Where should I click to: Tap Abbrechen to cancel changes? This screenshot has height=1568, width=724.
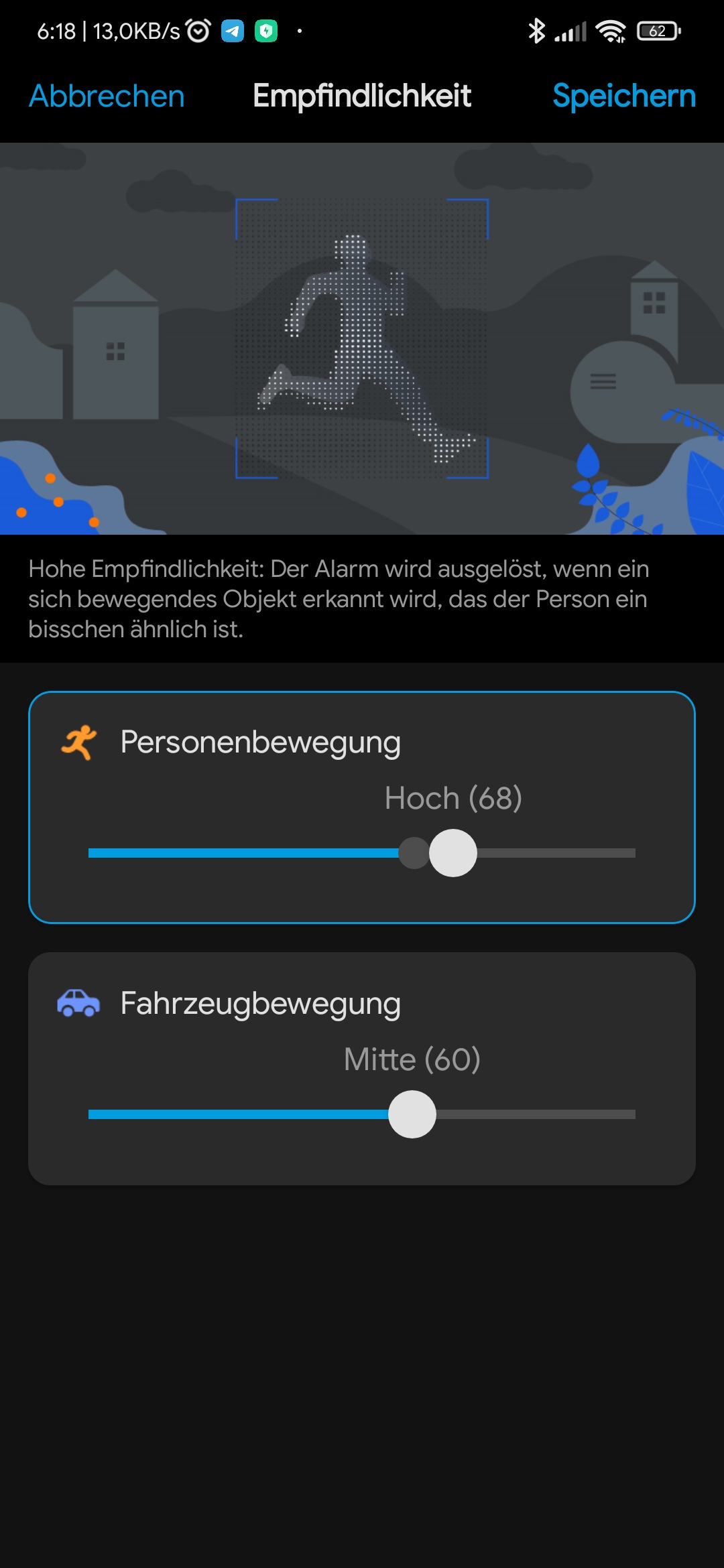point(107,96)
